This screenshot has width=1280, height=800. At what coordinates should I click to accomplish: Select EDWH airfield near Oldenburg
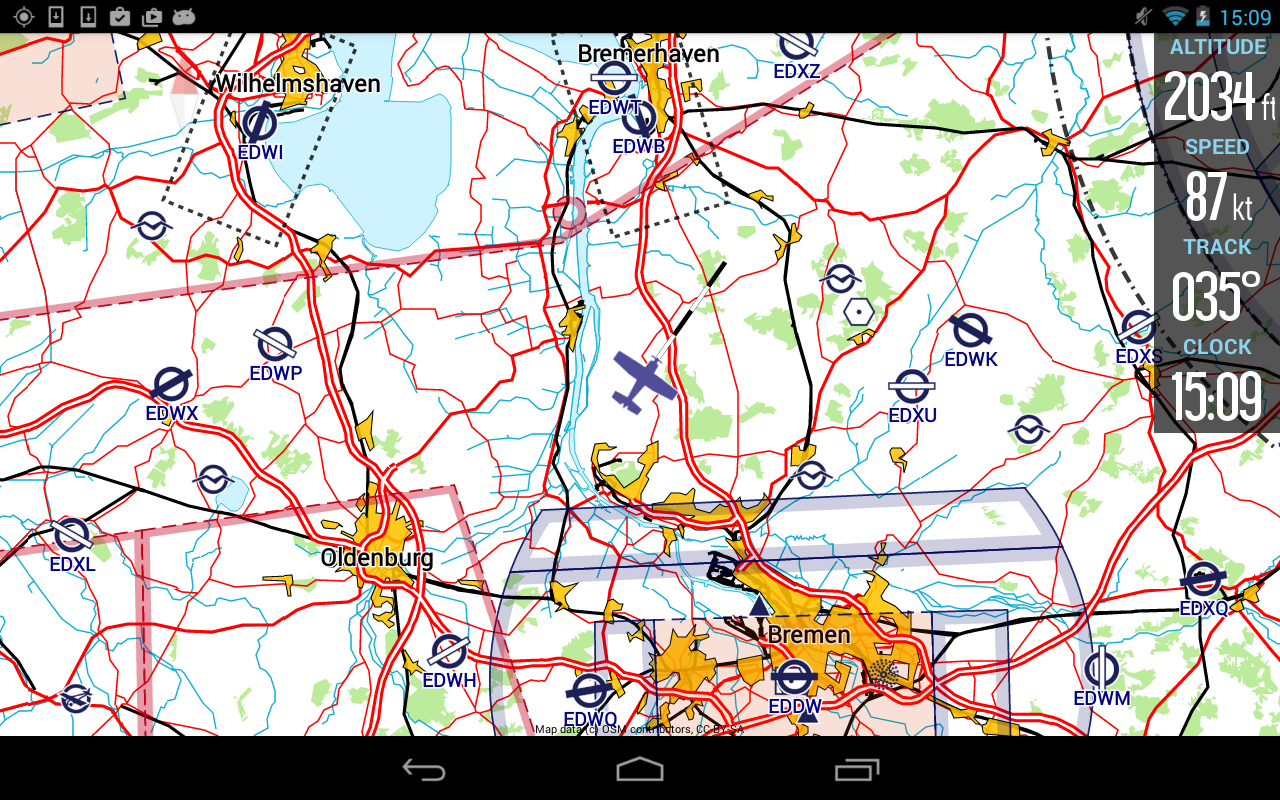449,652
